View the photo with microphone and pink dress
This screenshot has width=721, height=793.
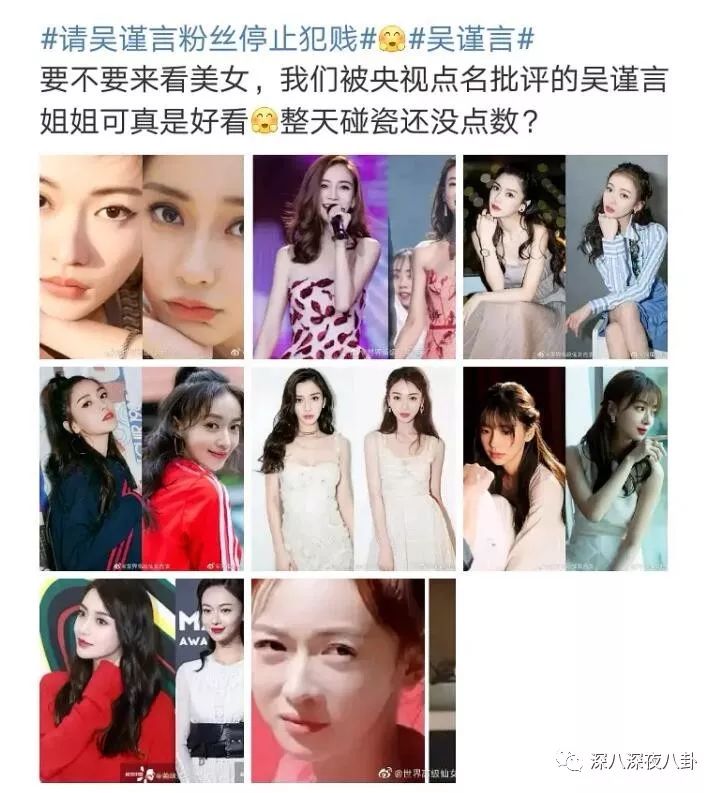[x=353, y=257]
